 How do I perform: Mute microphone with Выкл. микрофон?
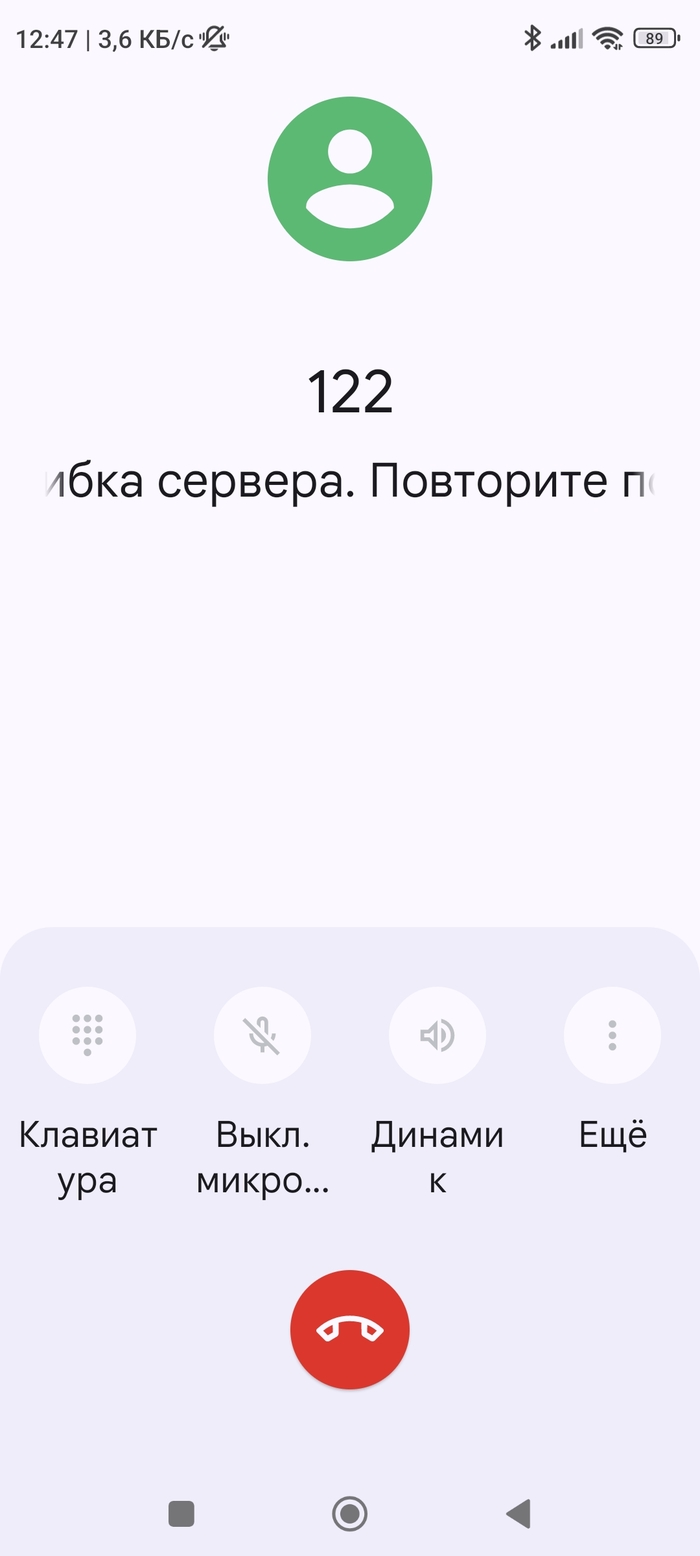pyautogui.click(x=262, y=1035)
